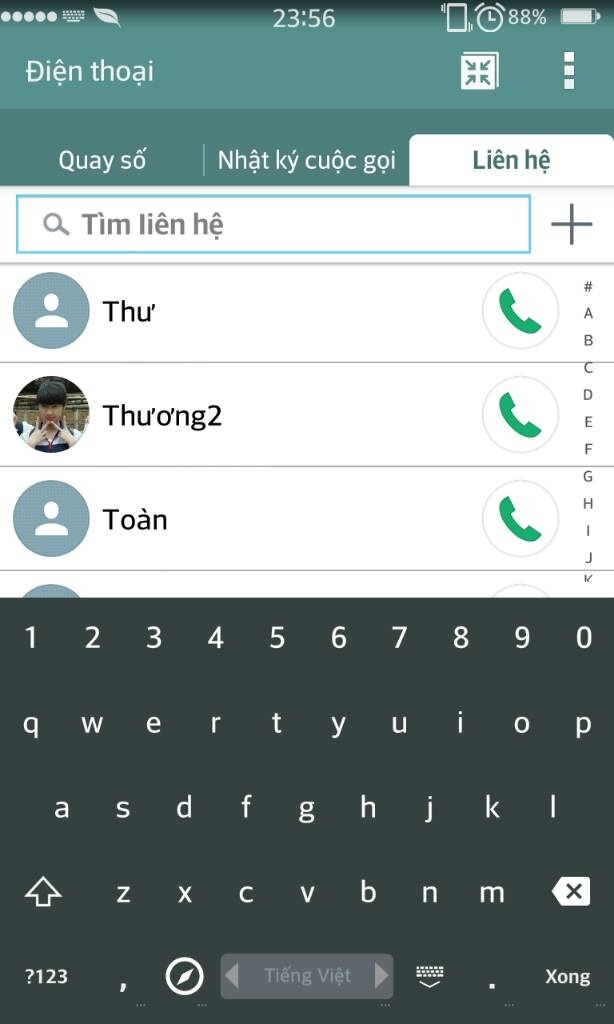Open the overflow menu
Image resolution: width=614 pixels, height=1024 pixels.
(x=569, y=71)
